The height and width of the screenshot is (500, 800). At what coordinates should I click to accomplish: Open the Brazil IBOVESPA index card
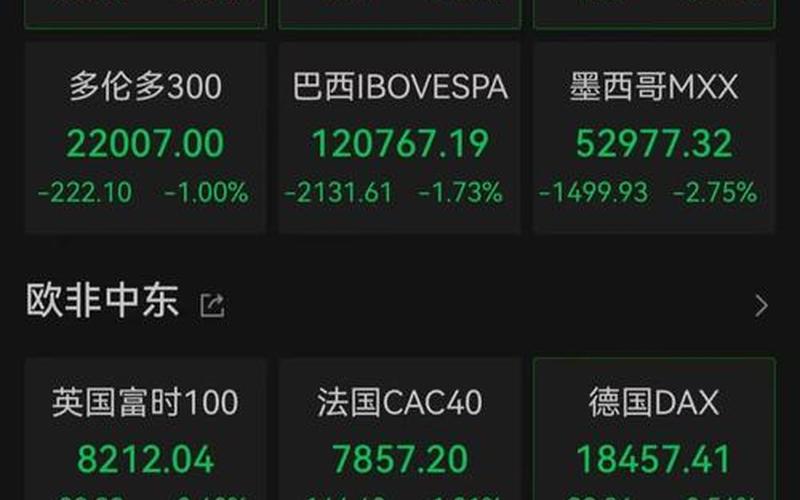400,138
